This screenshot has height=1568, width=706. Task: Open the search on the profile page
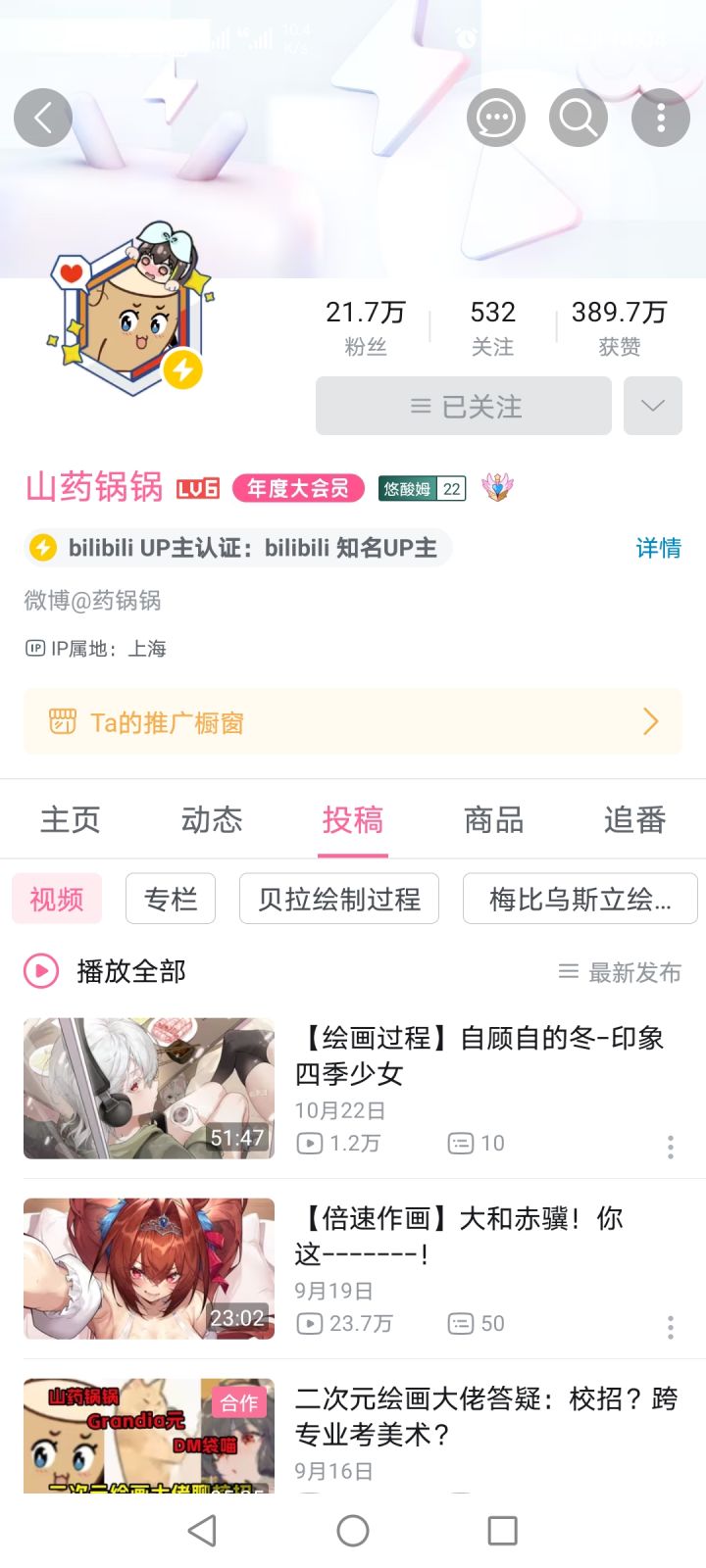pyautogui.click(x=578, y=117)
